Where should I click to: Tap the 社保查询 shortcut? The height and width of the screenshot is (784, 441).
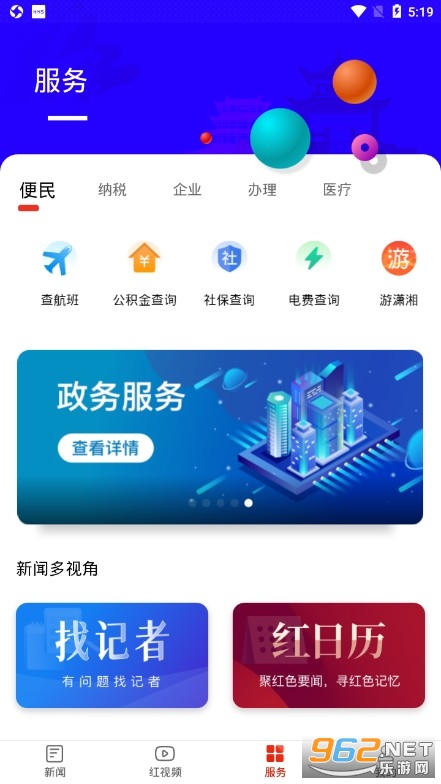pyautogui.click(x=229, y=274)
